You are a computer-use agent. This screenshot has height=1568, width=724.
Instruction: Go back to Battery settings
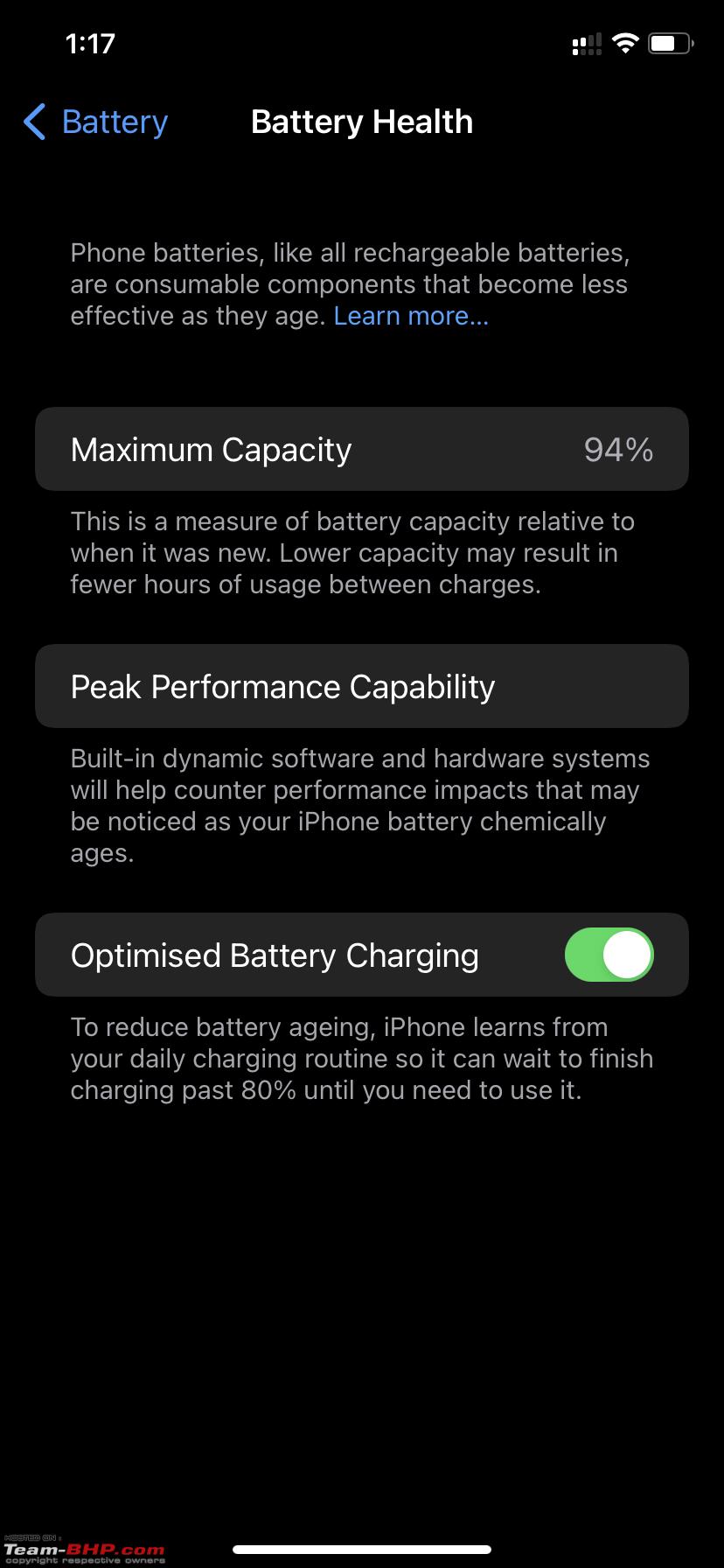[95, 122]
